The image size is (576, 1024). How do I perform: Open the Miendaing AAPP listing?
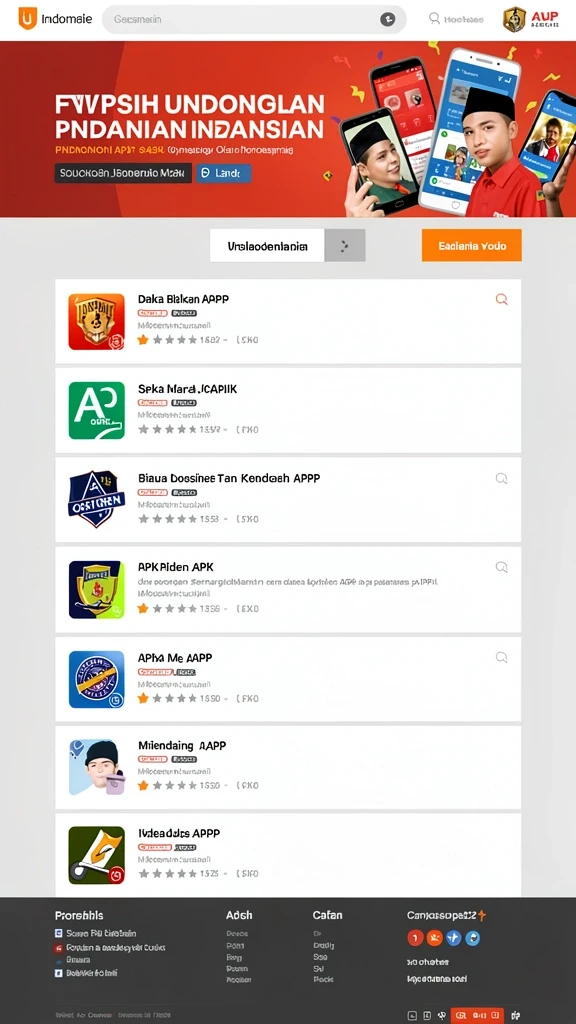(288, 767)
